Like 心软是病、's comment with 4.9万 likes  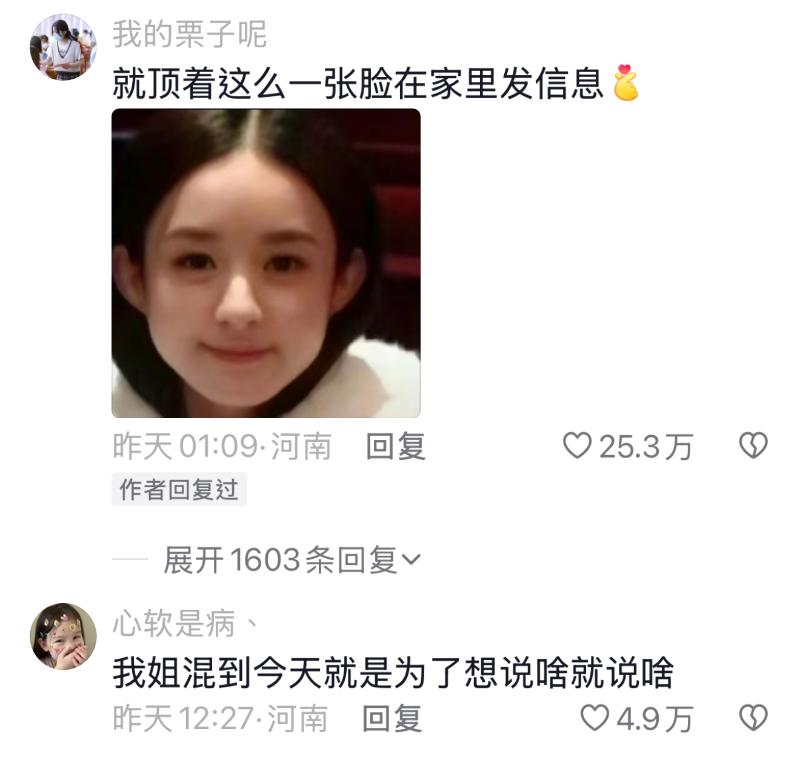pos(595,717)
